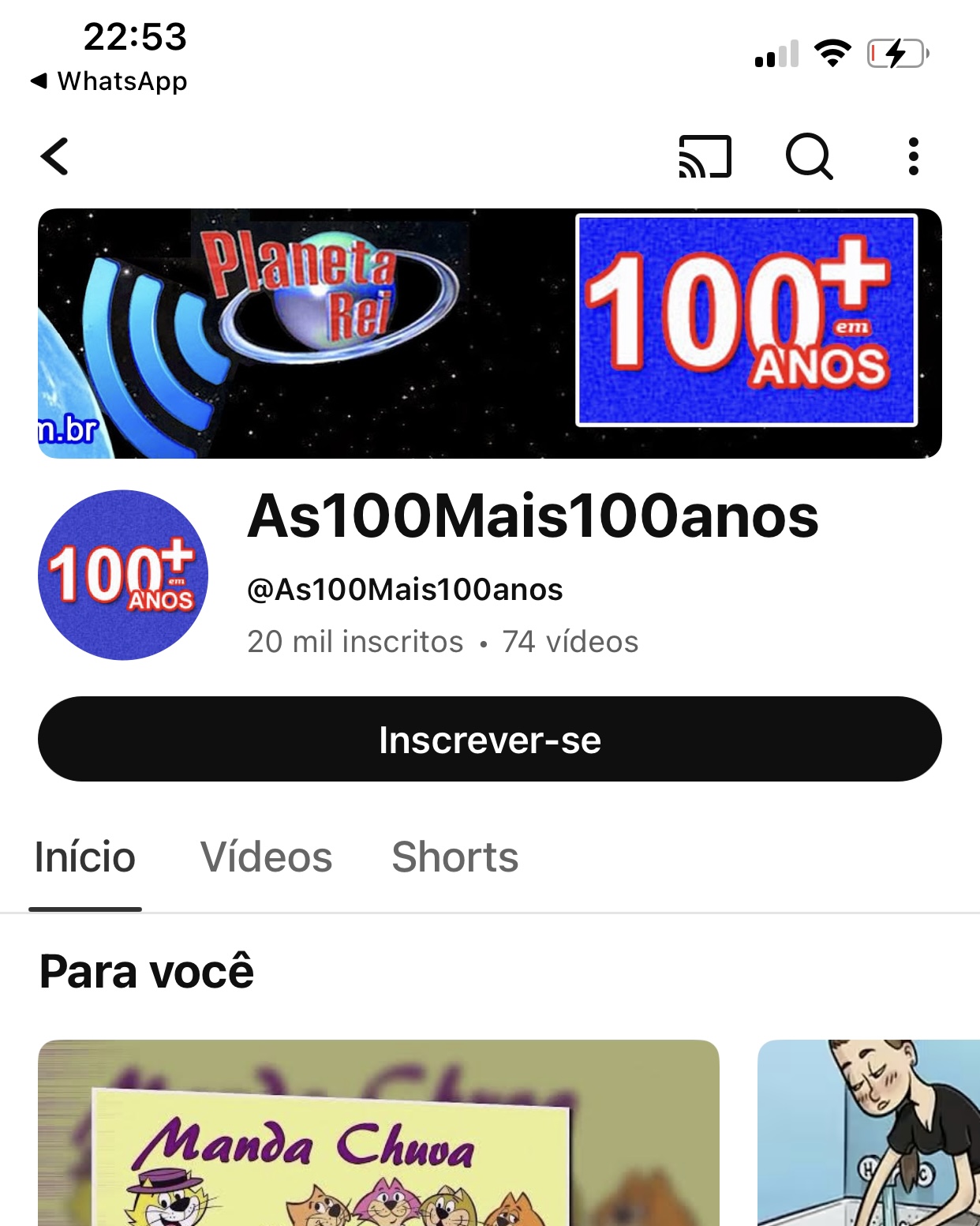The width and height of the screenshot is (980, 1226).
Task: Go back from the channel page
Action: tap(55, 156)
